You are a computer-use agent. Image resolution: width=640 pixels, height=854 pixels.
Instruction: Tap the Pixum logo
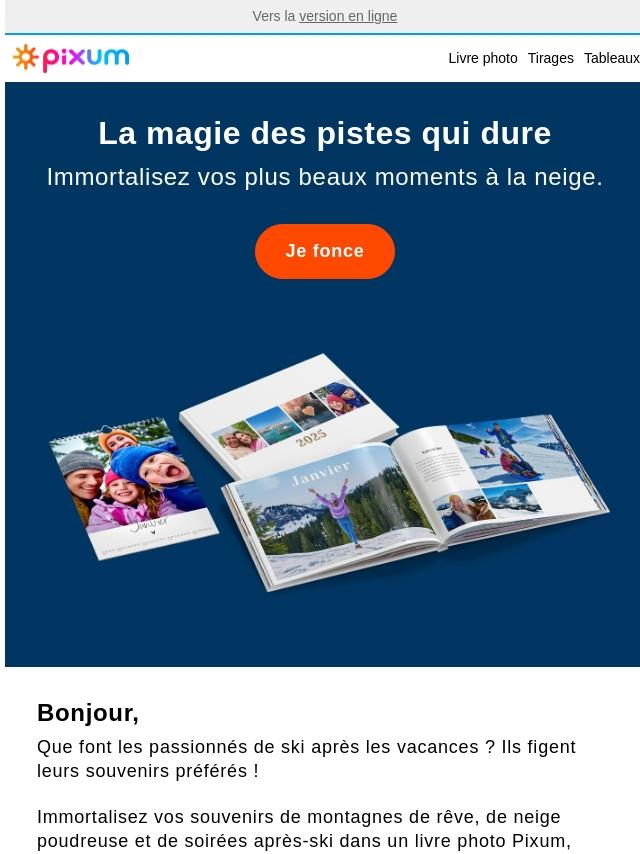(x=71, y=58)
